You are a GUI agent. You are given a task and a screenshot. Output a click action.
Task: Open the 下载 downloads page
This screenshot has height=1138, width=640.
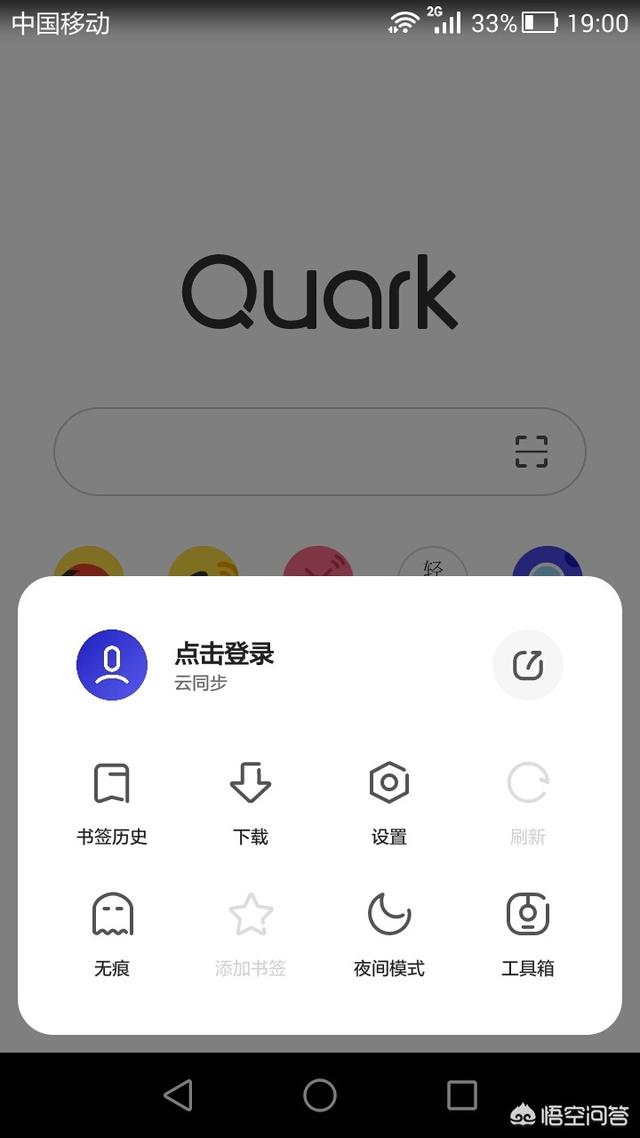[250, 804]
